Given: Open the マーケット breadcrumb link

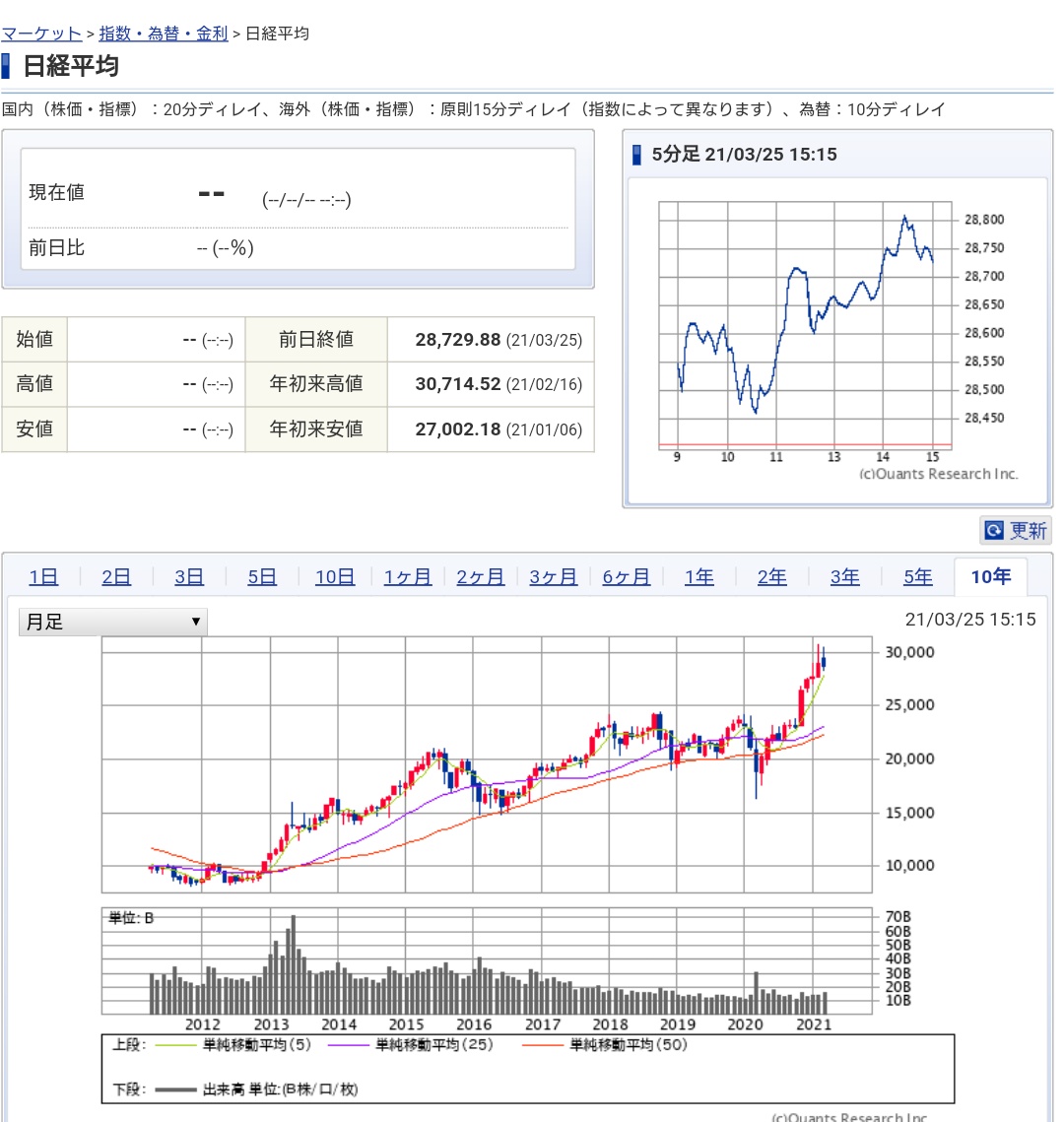Looking at the screenshot, I should [x=41, y=33].
